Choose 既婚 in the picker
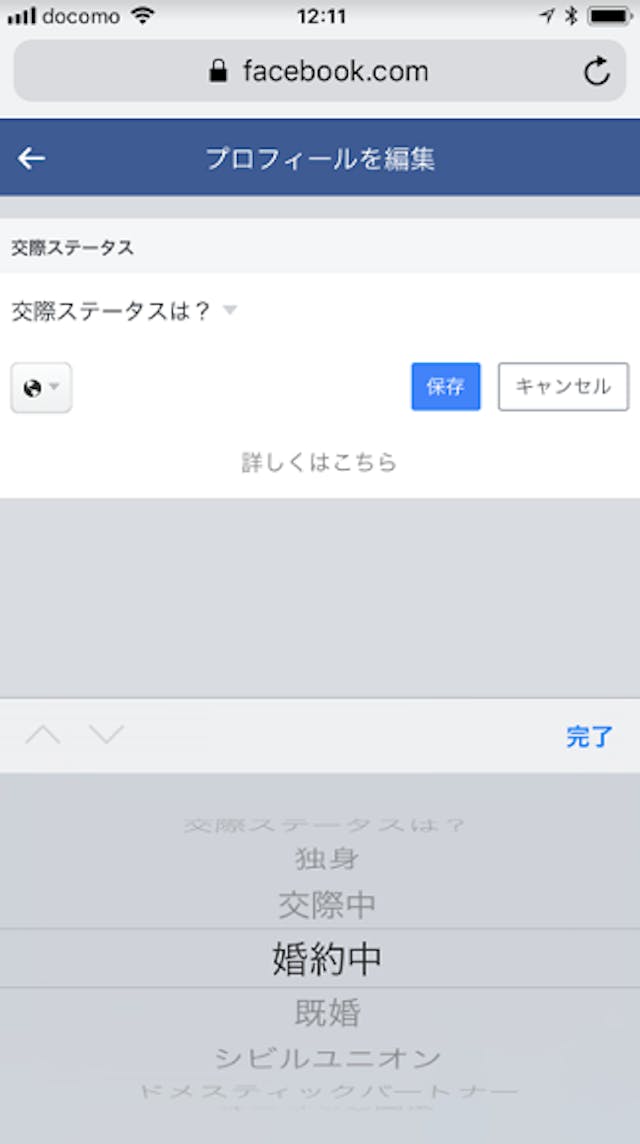 (327, 1013)
